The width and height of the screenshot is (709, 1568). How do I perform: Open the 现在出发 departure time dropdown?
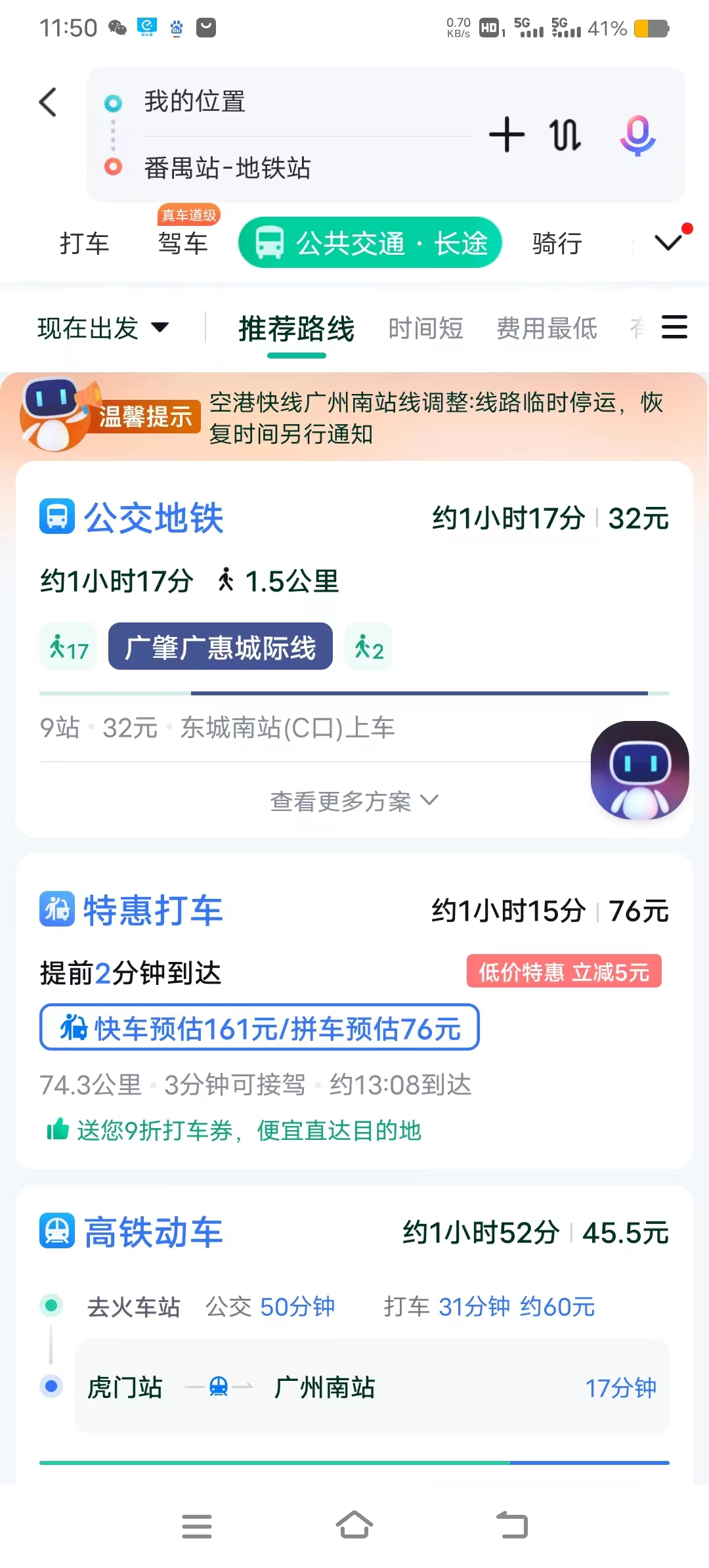click(x=103, y=328)
